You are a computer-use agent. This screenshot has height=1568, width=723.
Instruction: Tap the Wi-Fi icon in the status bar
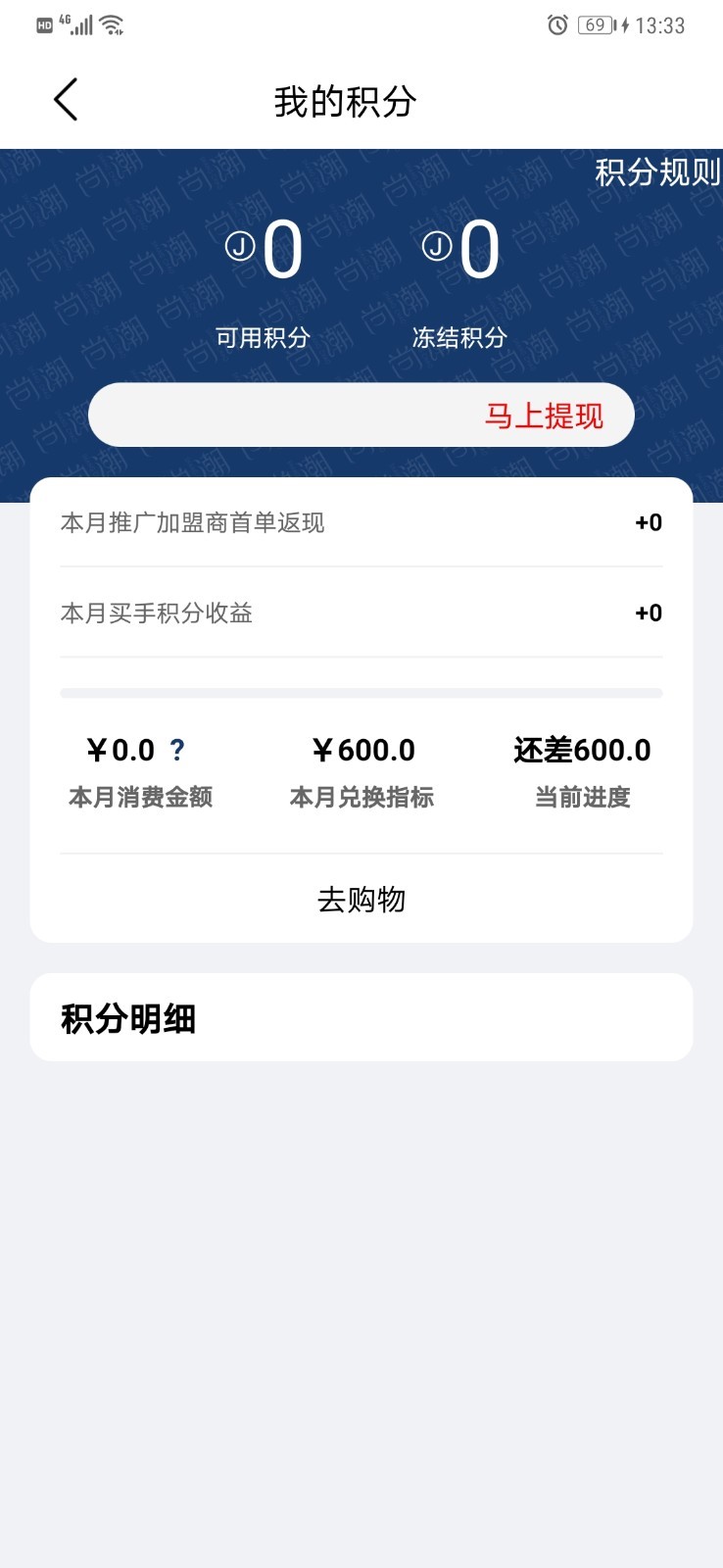(x=111, y=24)
